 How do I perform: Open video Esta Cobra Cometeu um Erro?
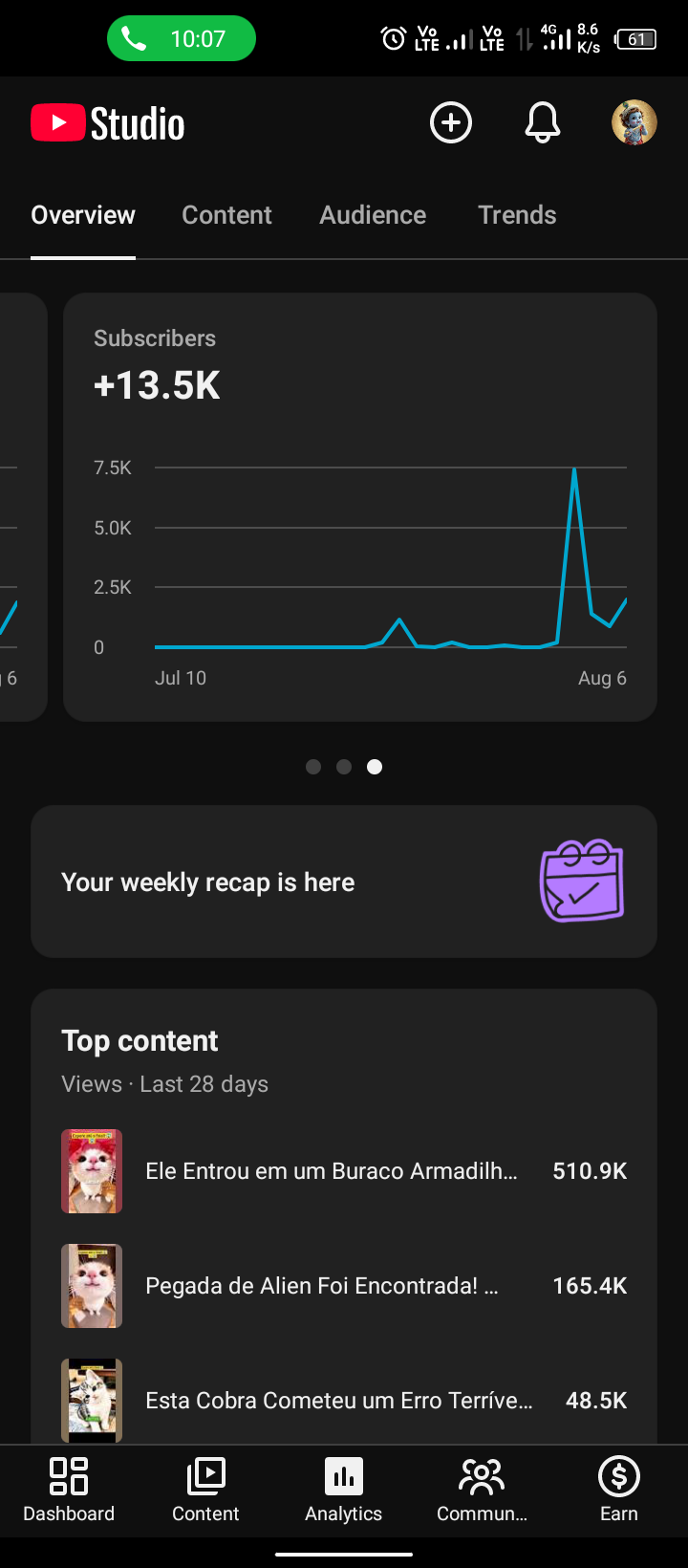coord(344,1401)
